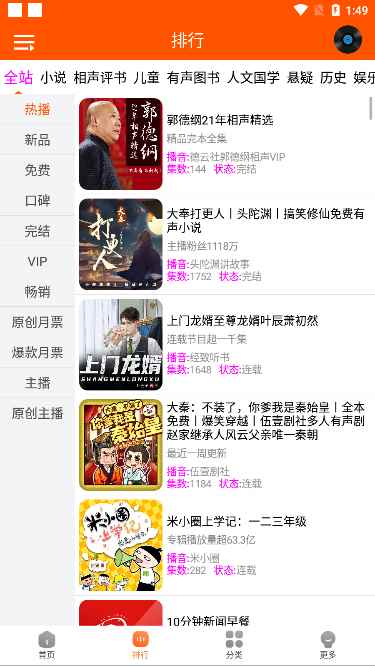Open the 更多 bottom tab
Viewport: 375px width, 666px height.
pos(328,645)
